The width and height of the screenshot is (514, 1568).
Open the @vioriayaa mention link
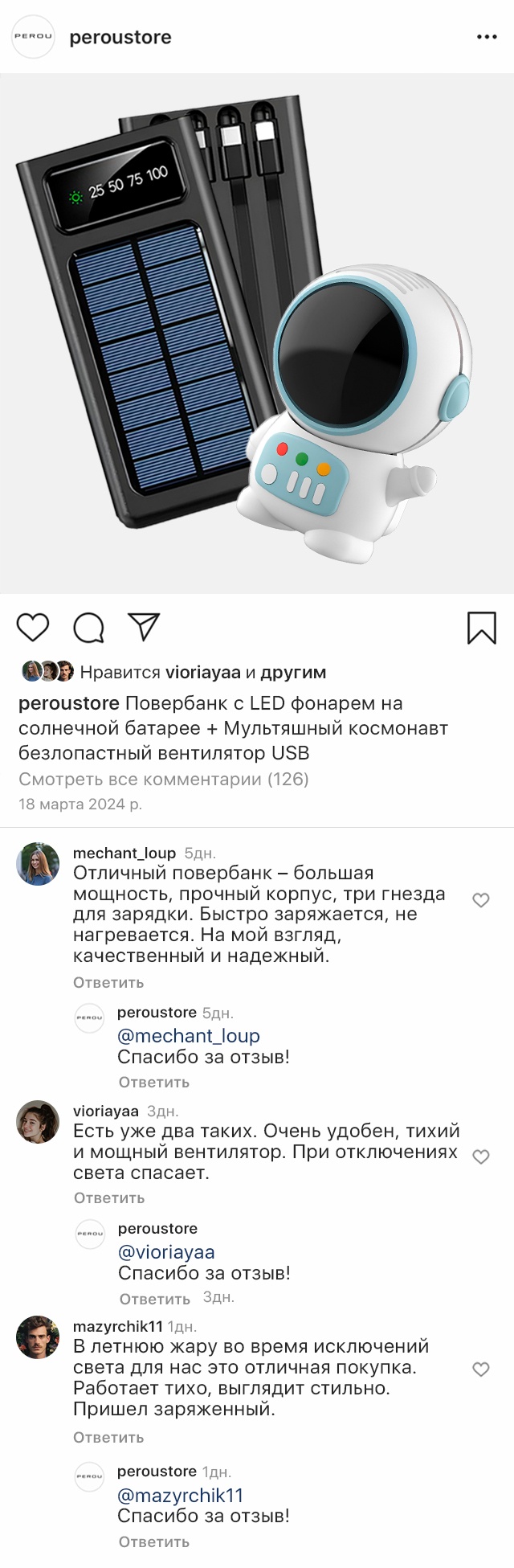(166, 1252)
